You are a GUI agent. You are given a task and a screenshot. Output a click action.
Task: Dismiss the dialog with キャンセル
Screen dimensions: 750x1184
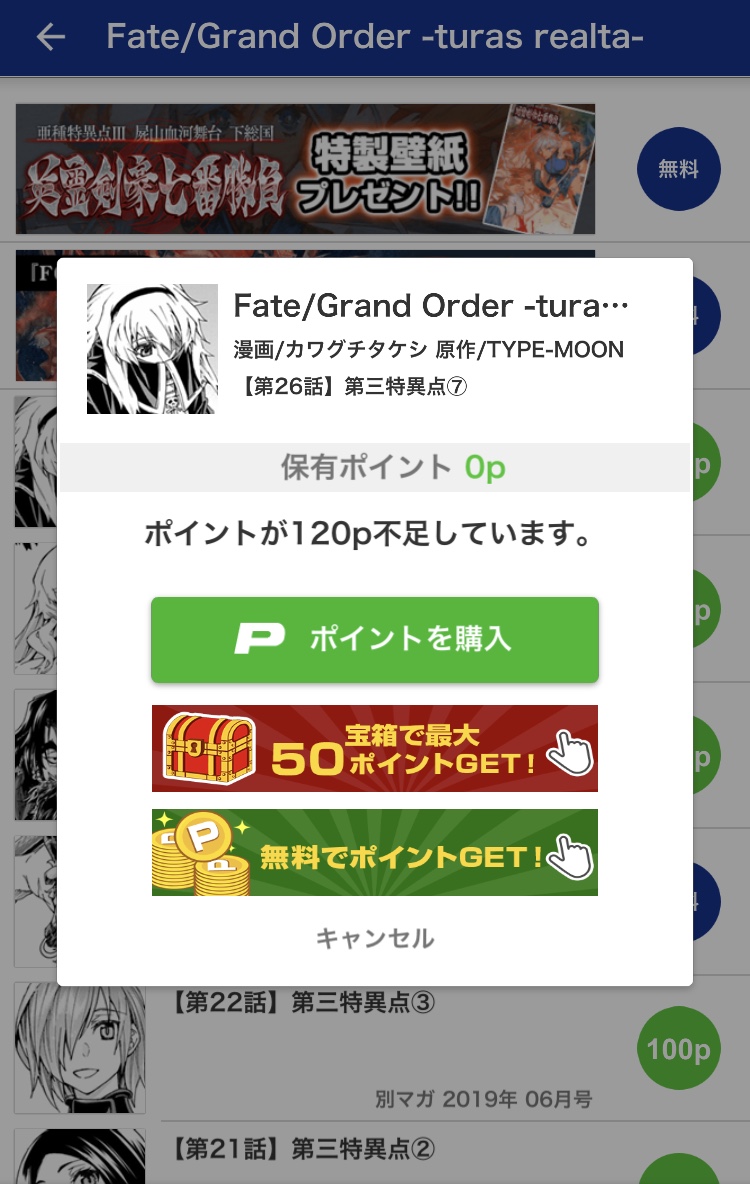[x=375, y=938]
